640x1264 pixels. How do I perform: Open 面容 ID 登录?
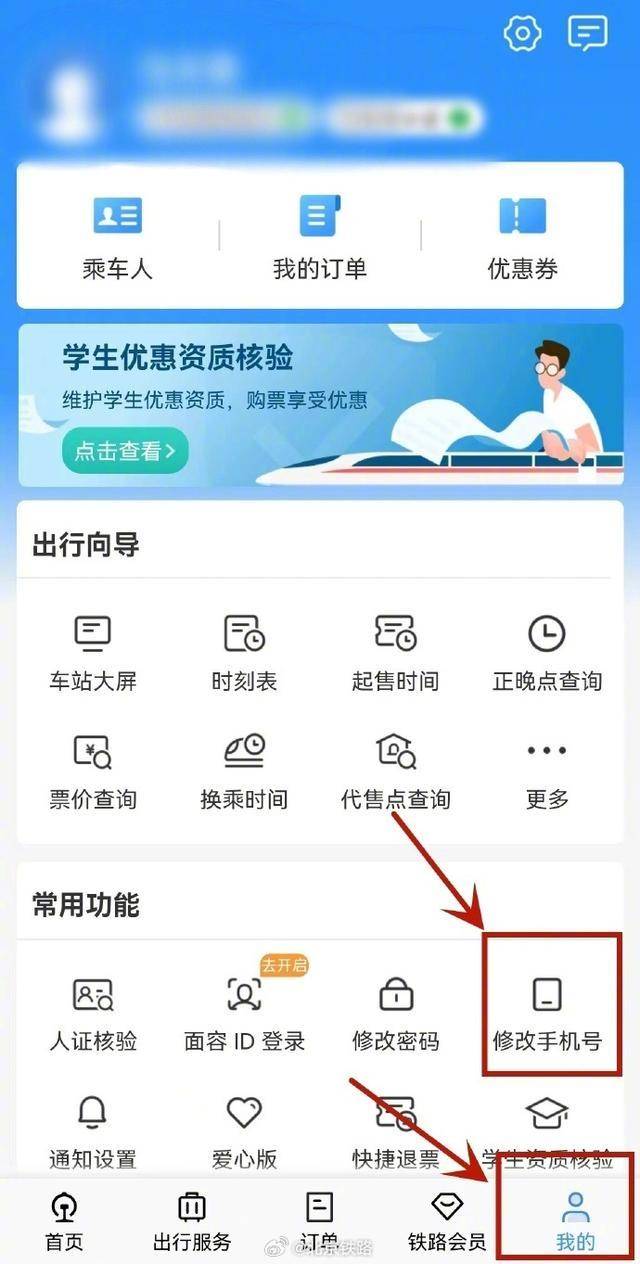pos(244,1013)
